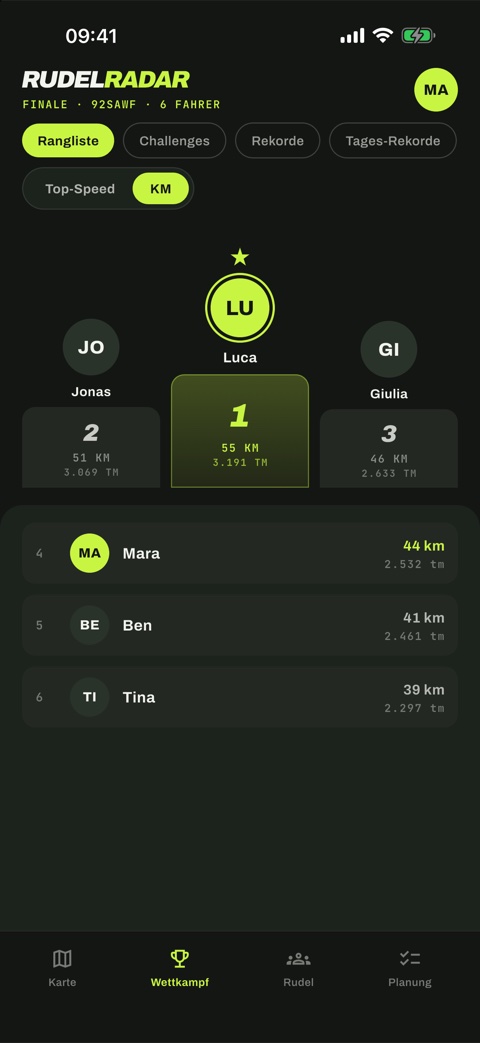Show Tages-Rekorde tab
Screen dimensions: 480x1043
(x=393, y=141)
